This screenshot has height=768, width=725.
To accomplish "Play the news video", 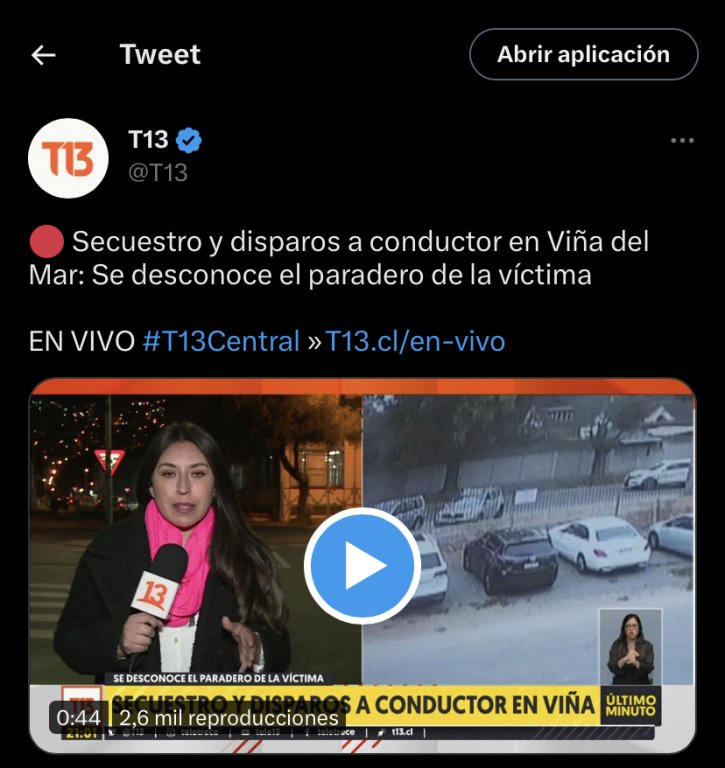I will [361, 566].
